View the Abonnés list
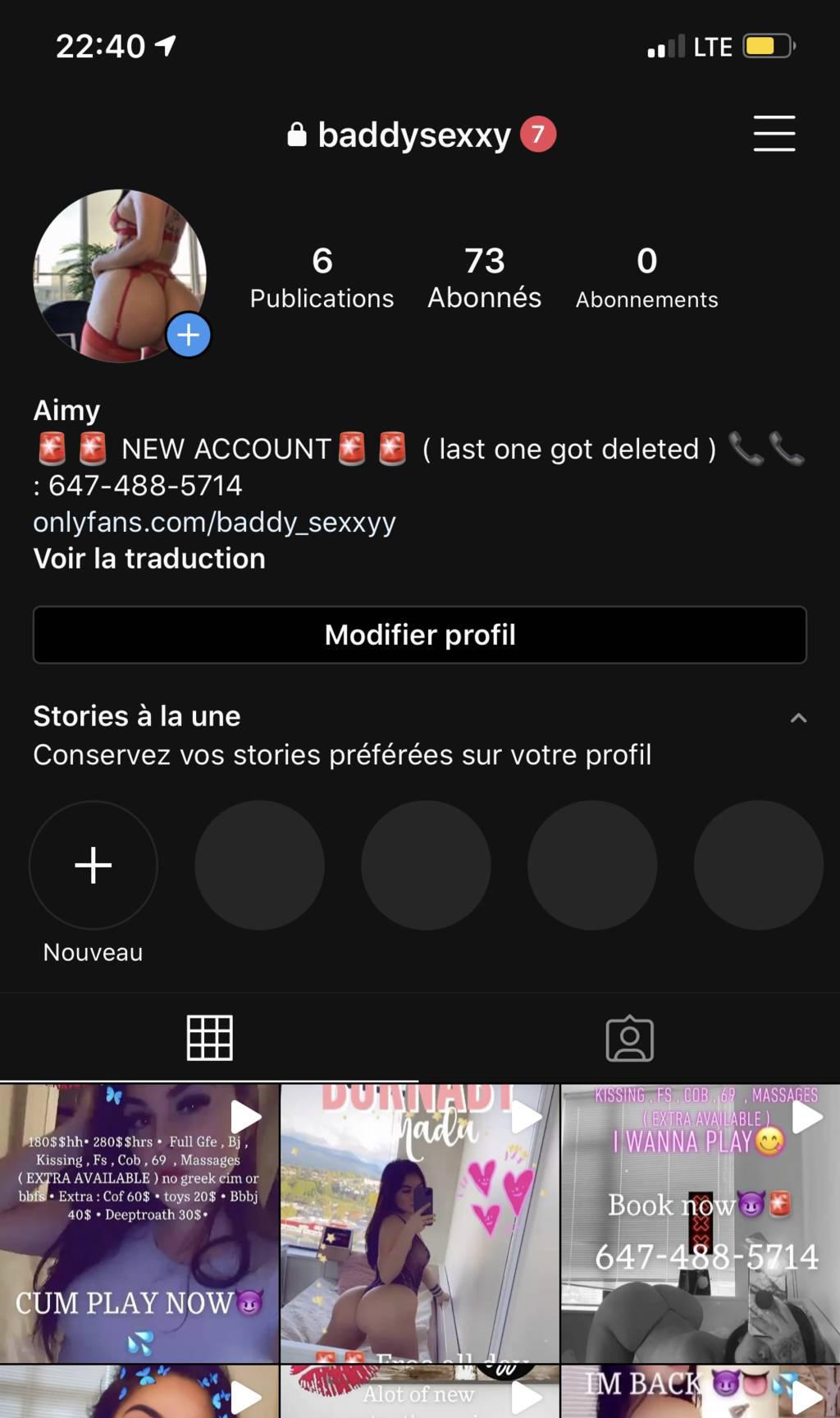The height and width of the screenshot is (1418, 840). [x=484, y=277]
